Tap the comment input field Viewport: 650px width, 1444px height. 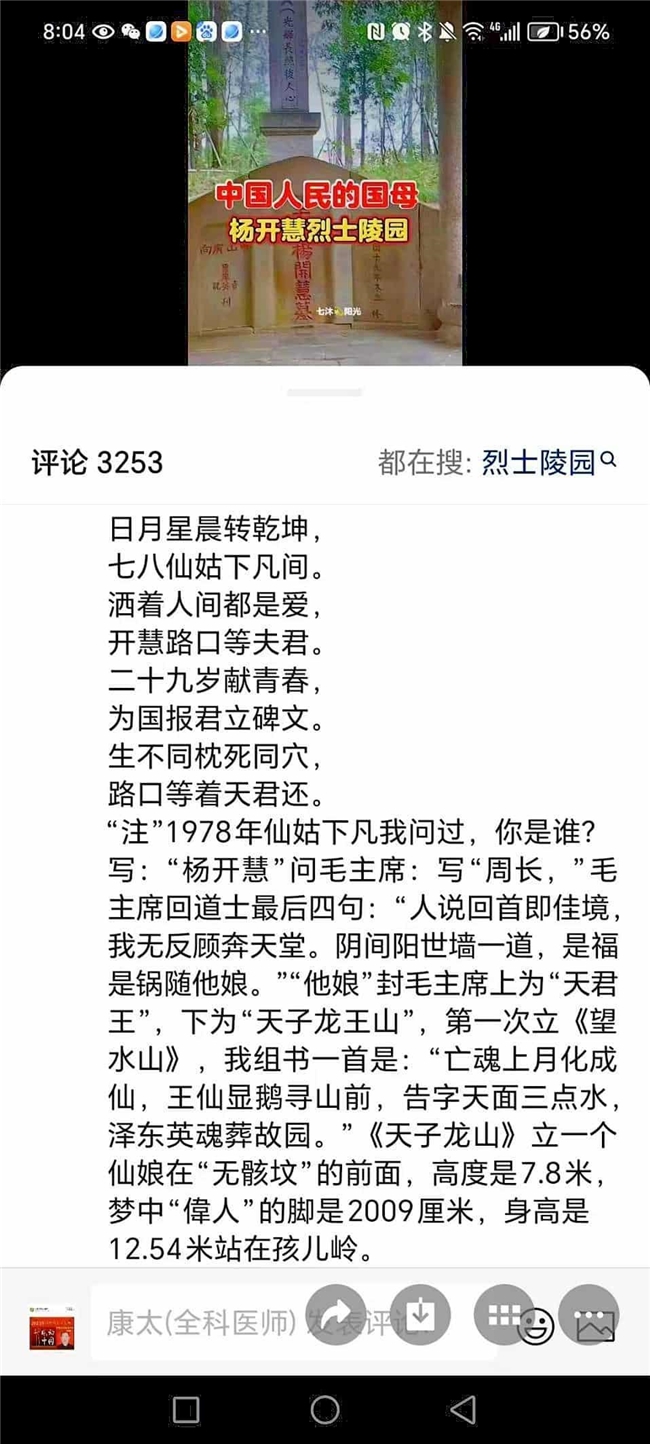[x=294, y=1323]
